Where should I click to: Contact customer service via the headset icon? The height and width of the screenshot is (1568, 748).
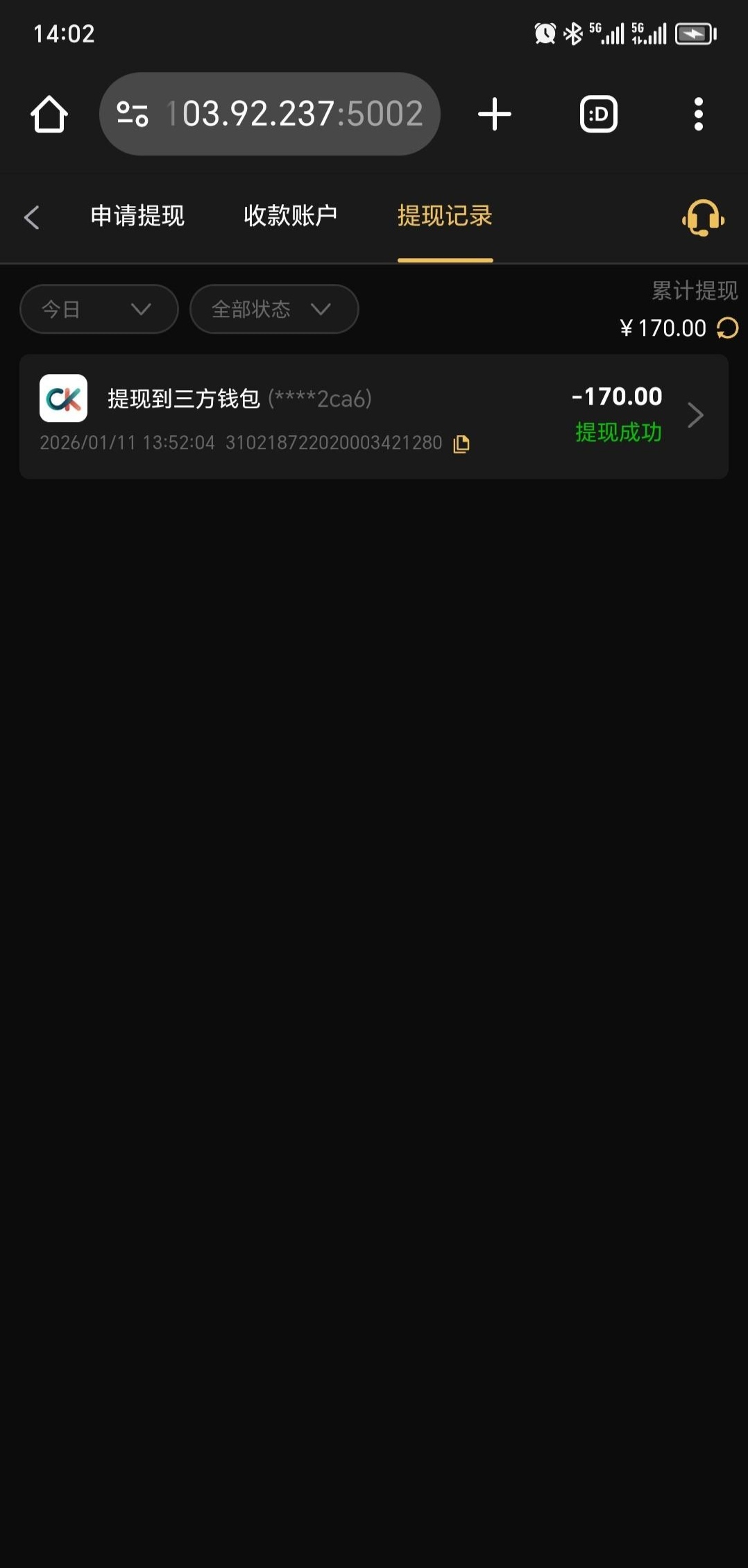tap(703, 218)
